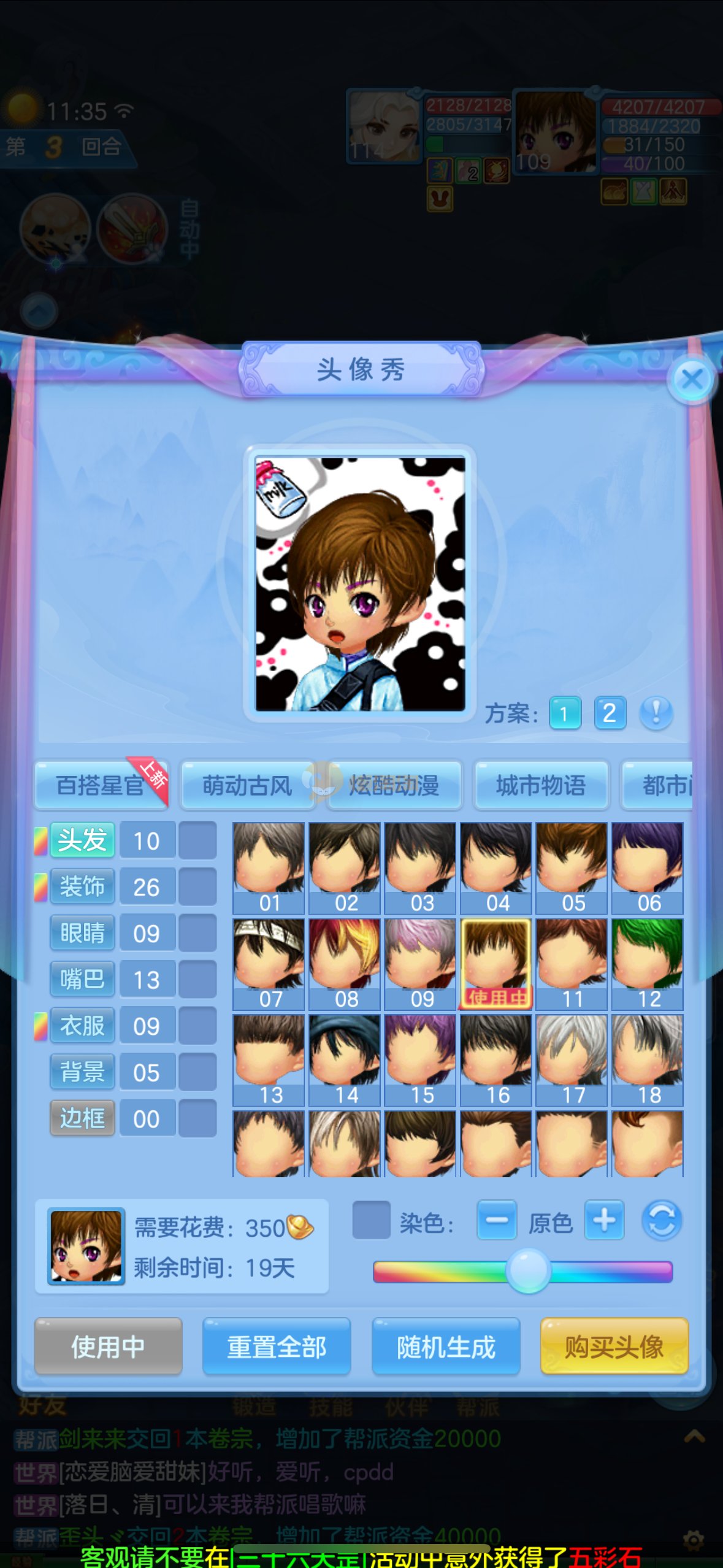Increase the dye color with plus

point(604,1220)
